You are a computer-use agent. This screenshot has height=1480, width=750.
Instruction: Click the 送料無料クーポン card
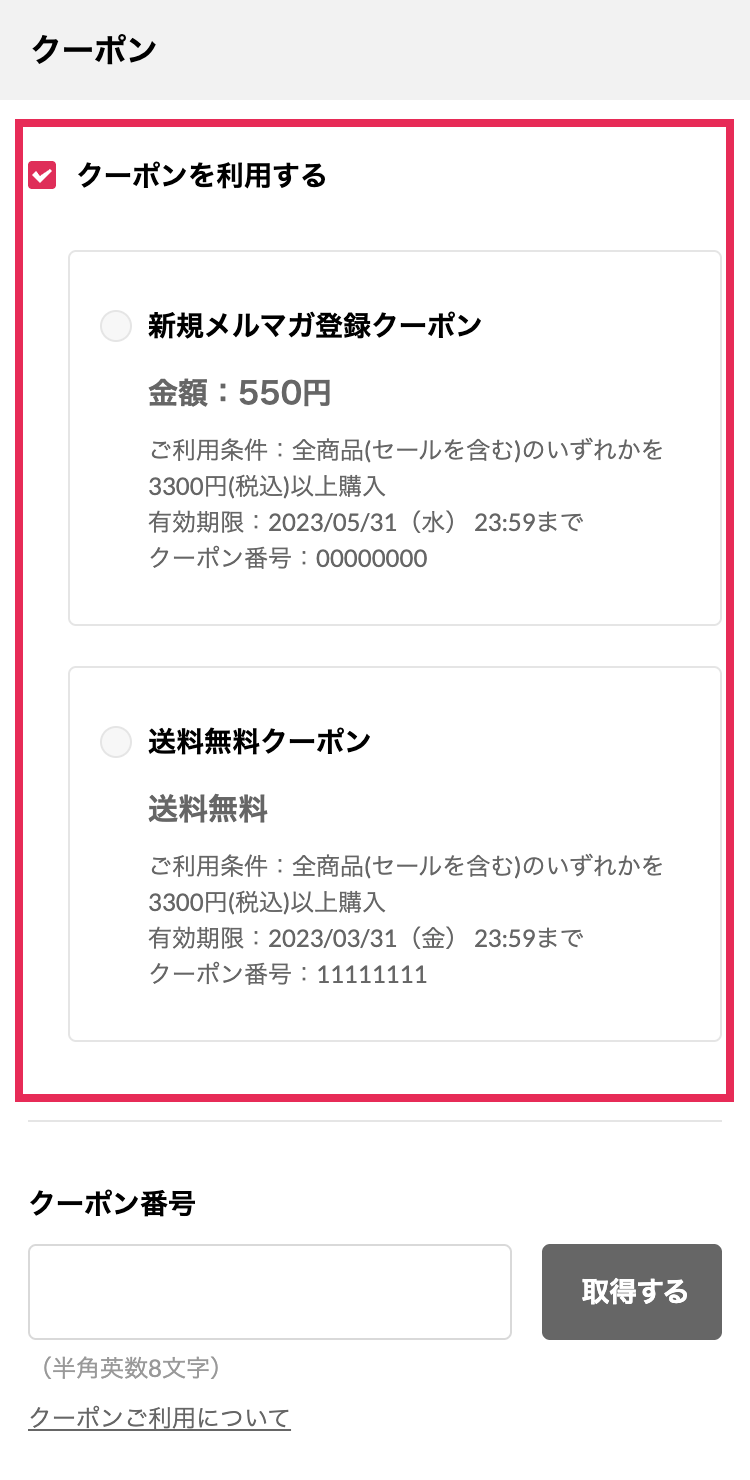(x=395, y=854)
